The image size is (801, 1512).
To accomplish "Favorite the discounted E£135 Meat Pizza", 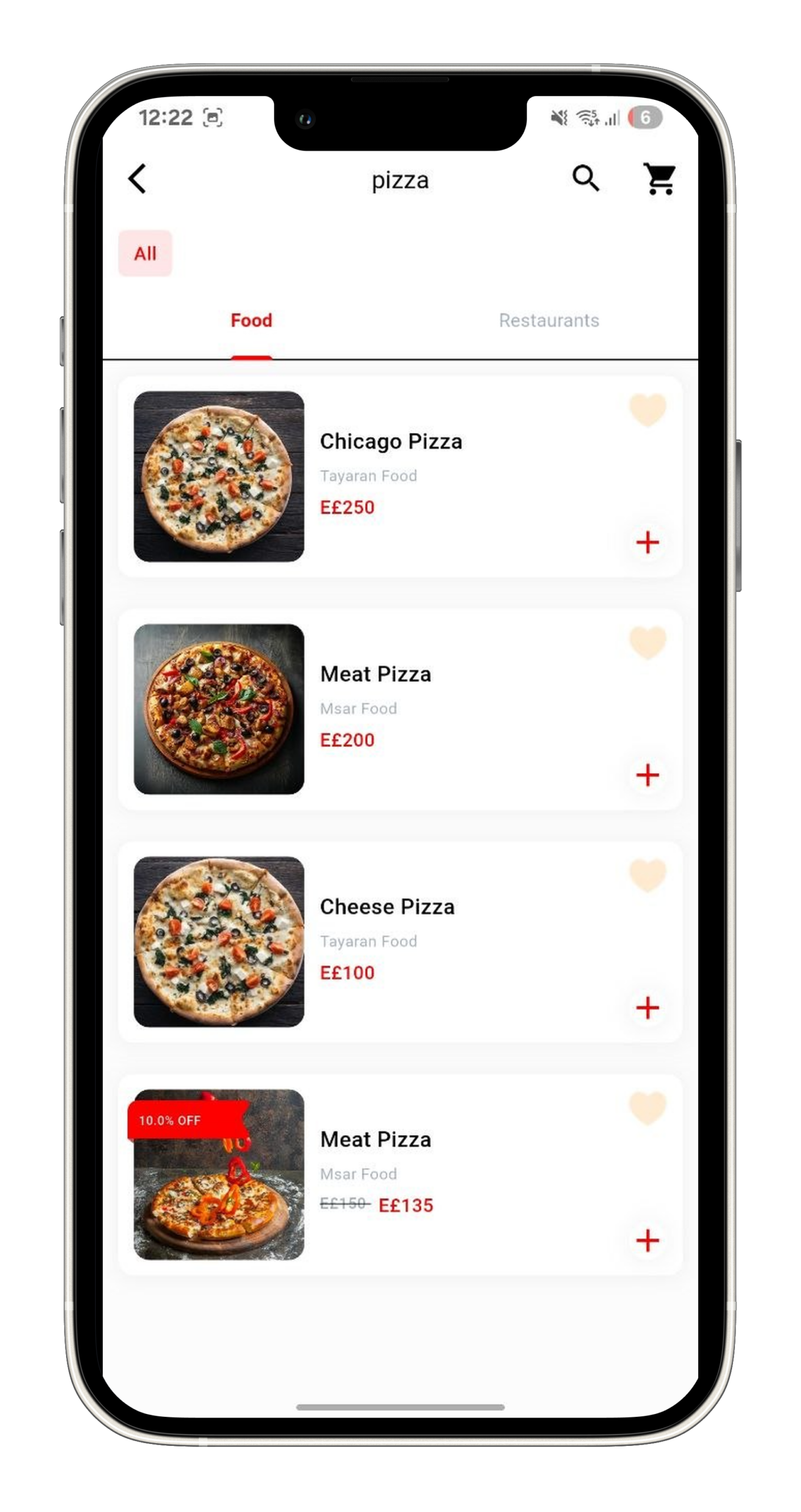I will pyautogui.click(x=648, y=1108).
